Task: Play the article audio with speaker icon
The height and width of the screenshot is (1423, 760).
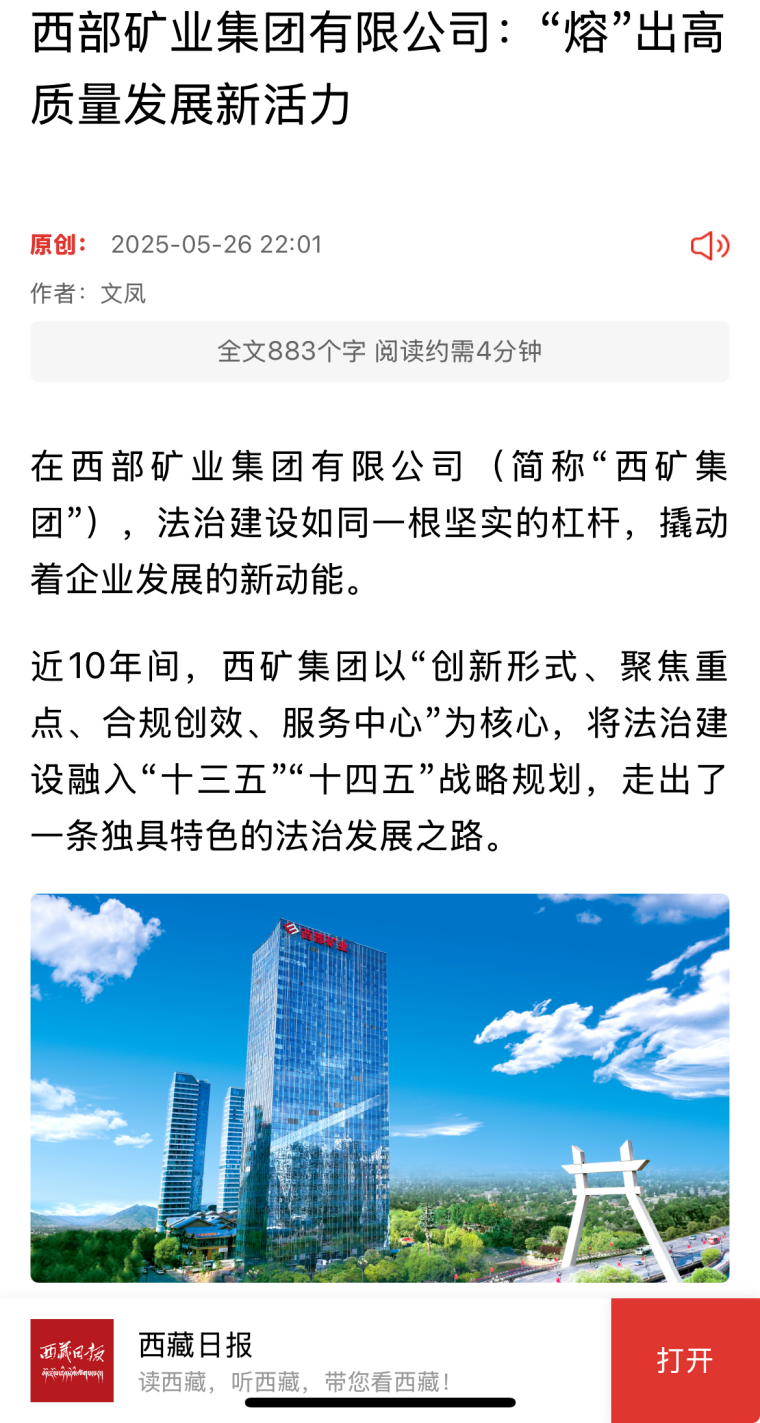Action: (x=710, y=245)
